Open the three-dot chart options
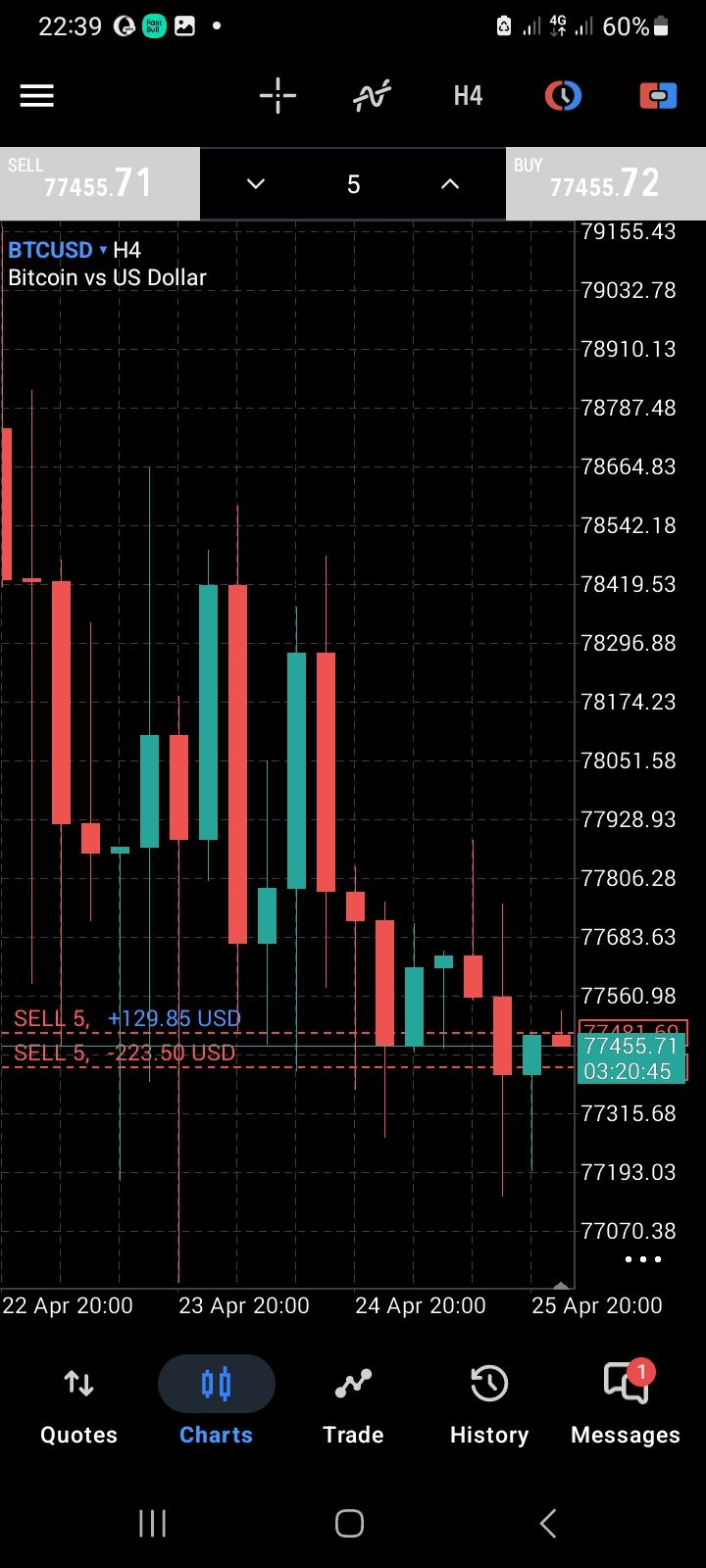Viewport: 706px width, 1568px height. [643, 1259]
